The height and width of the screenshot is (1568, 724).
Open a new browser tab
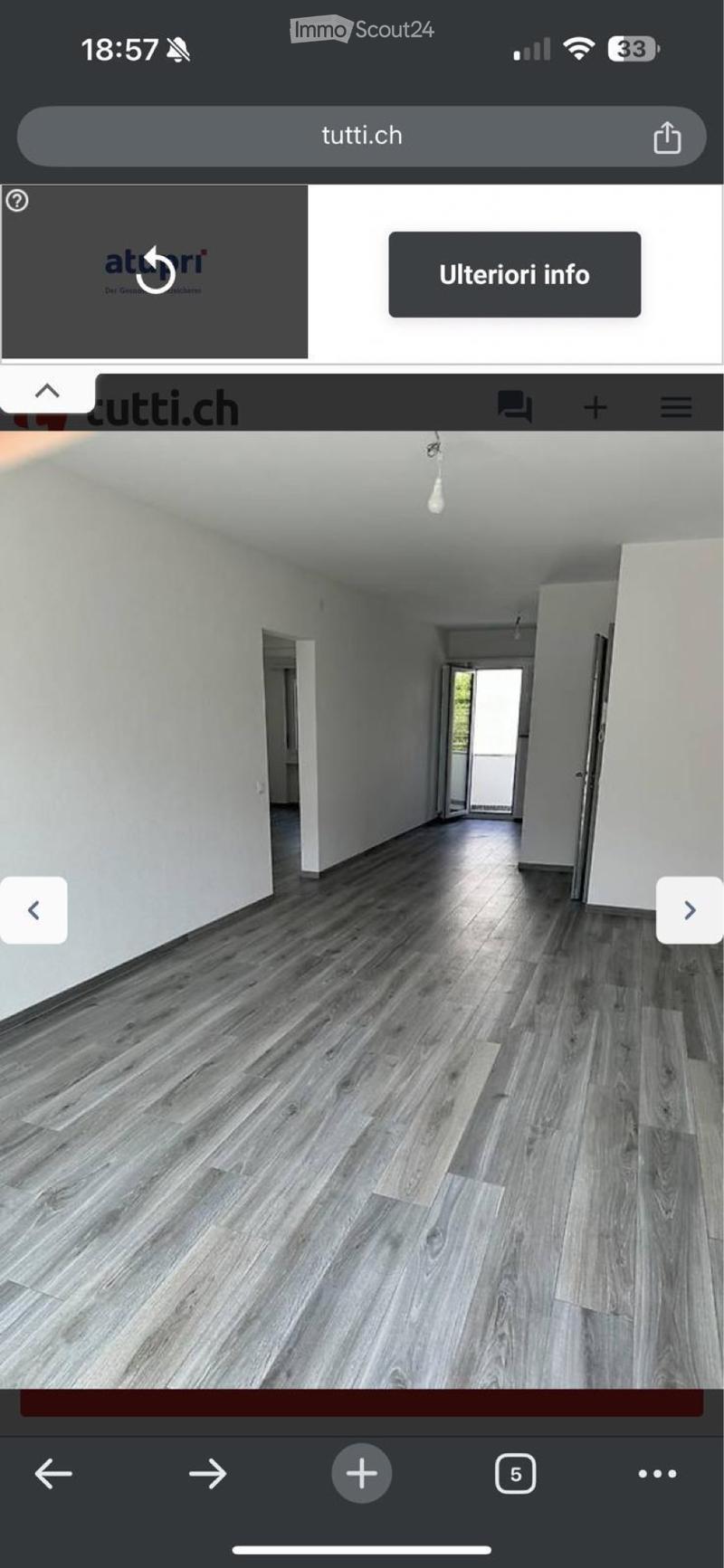[x=361, y=1473]
